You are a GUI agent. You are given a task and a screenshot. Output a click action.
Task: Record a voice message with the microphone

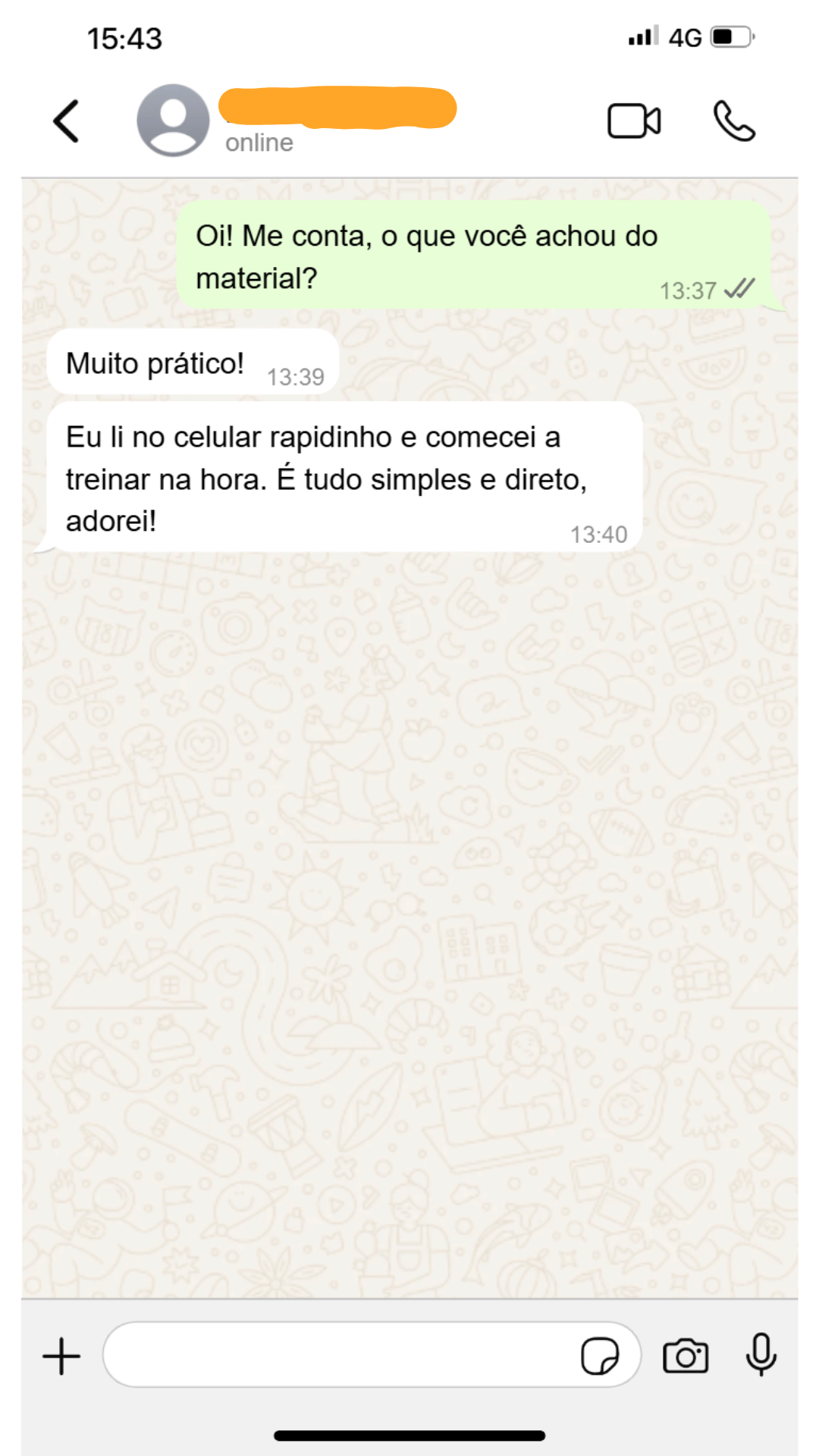point(761,1356)
